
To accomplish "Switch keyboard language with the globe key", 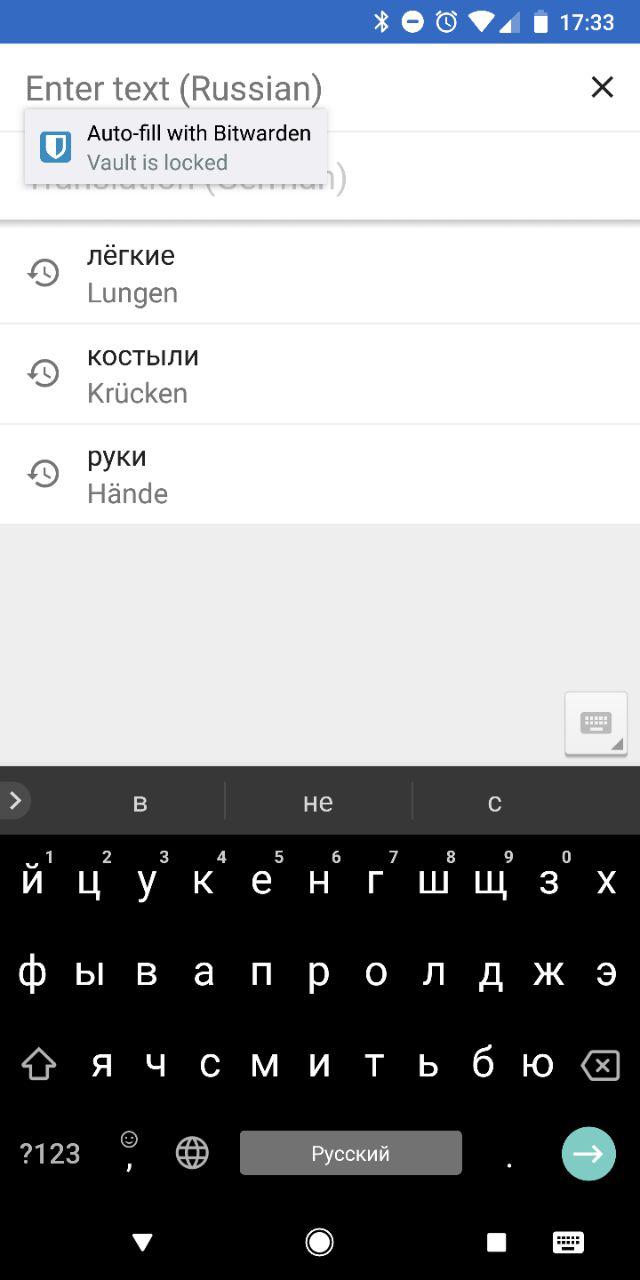I will tap(192, 1153).
